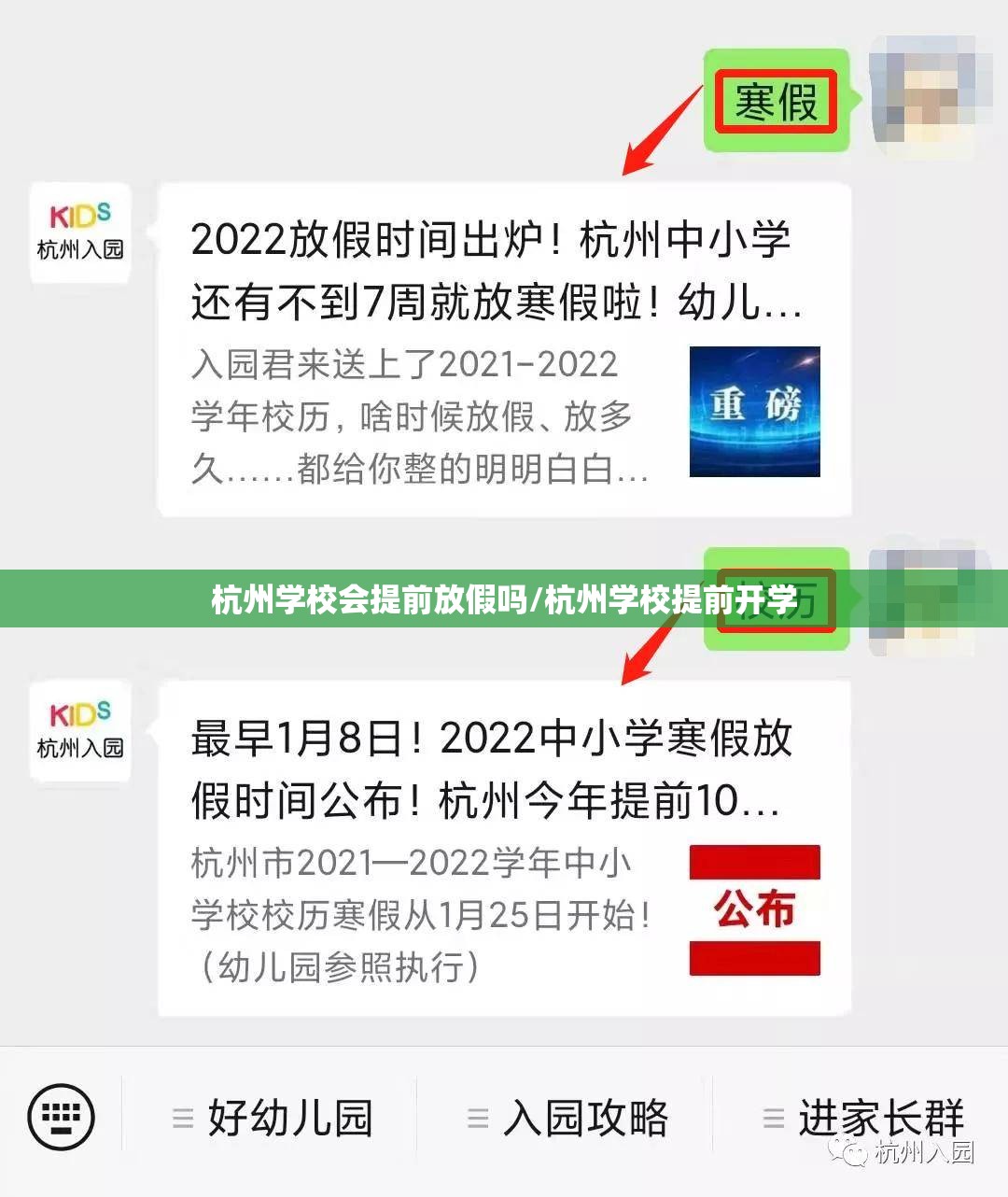1008x1197 pixels.
Task: Switch to keyboard input mode
Action: [x=62, y=1117]
